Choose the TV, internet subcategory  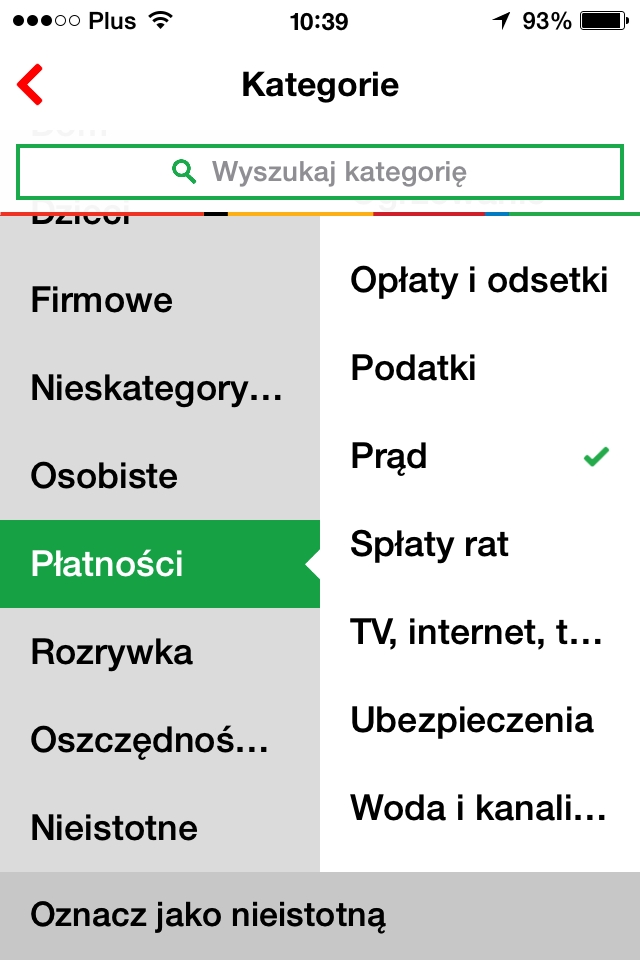pos(477,632)
